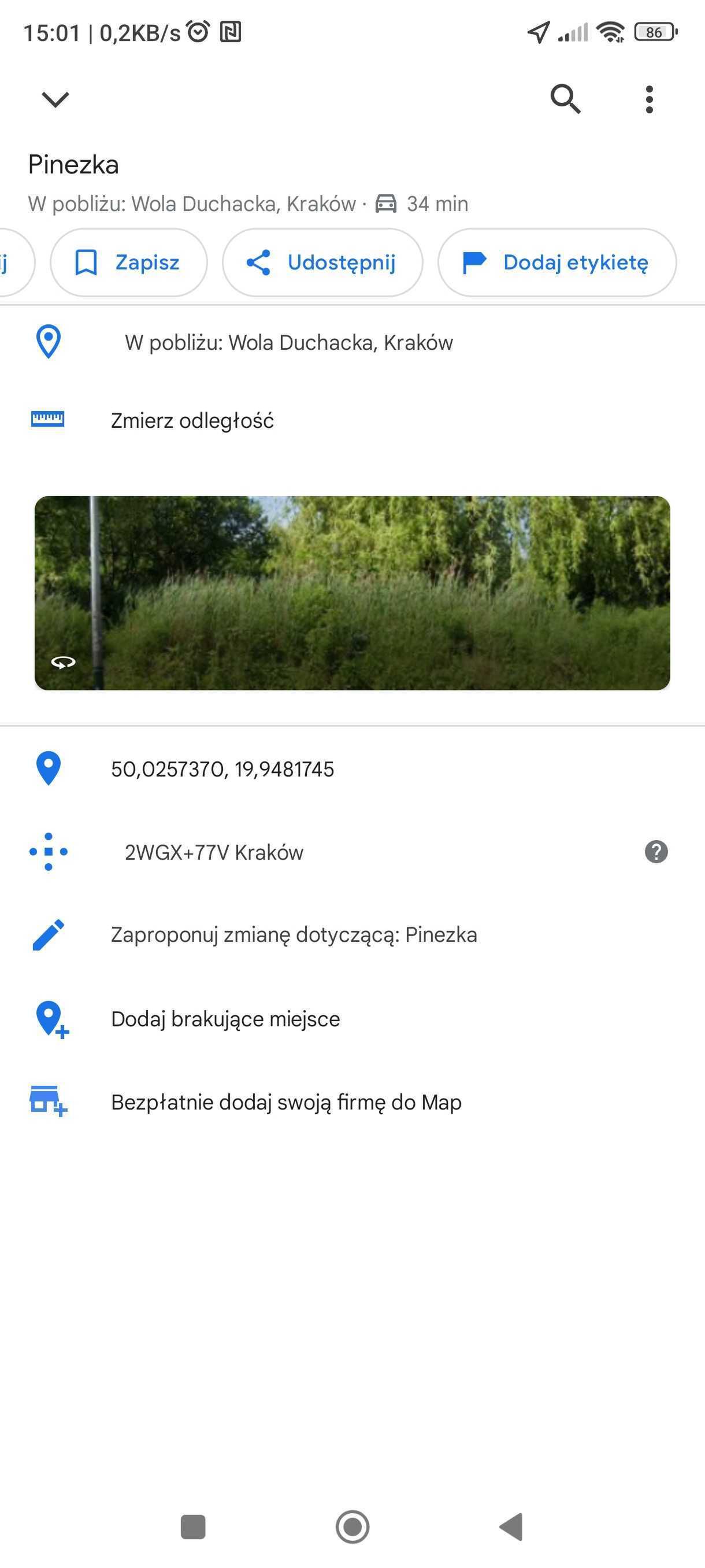Viewport: 705px width, 1568px height.
Task: Tap the pencil icon to suggest an edit
Action: pyautogui.click(x=49, y=934)
